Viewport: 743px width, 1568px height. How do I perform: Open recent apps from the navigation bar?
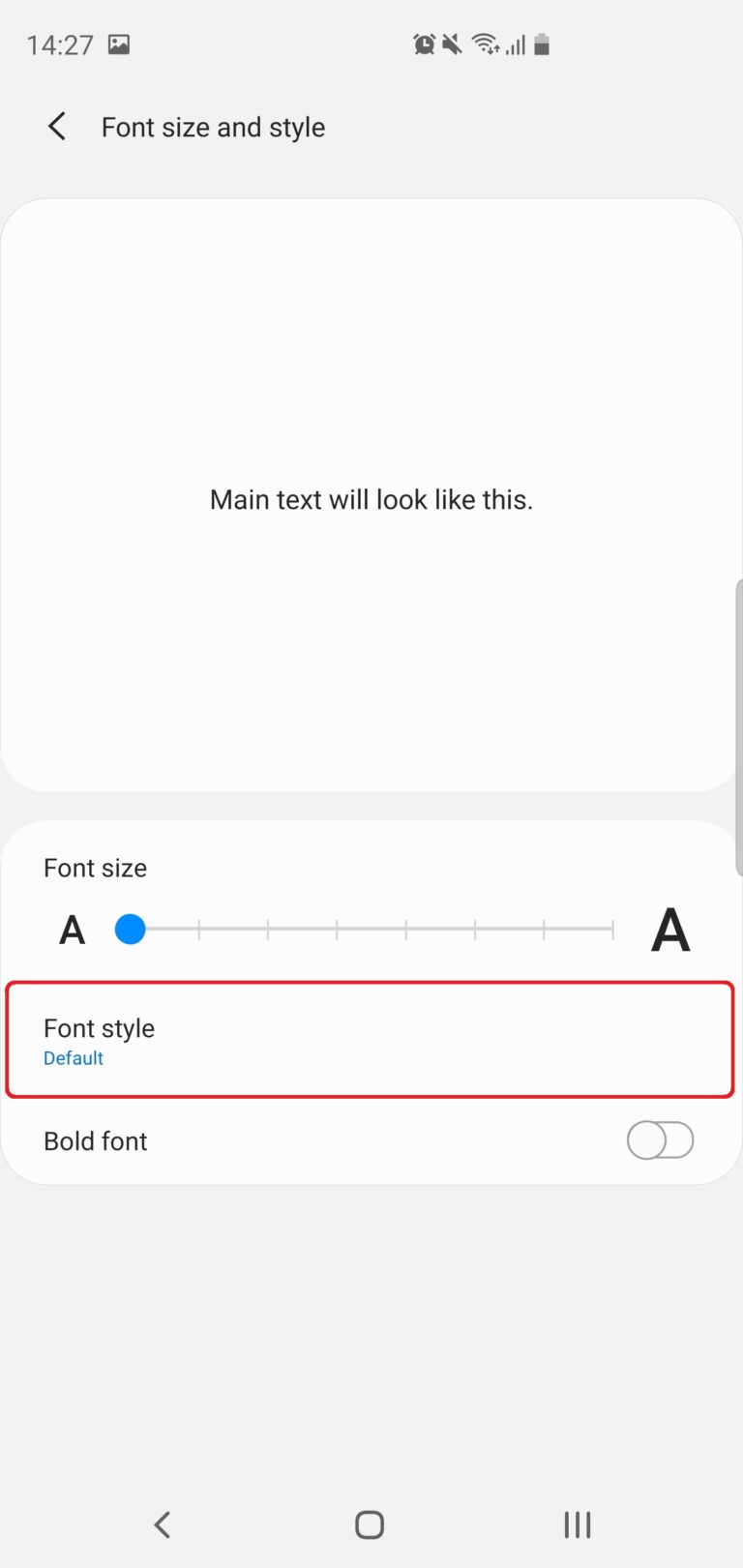pyautogui.click(x=578, y=1524)
